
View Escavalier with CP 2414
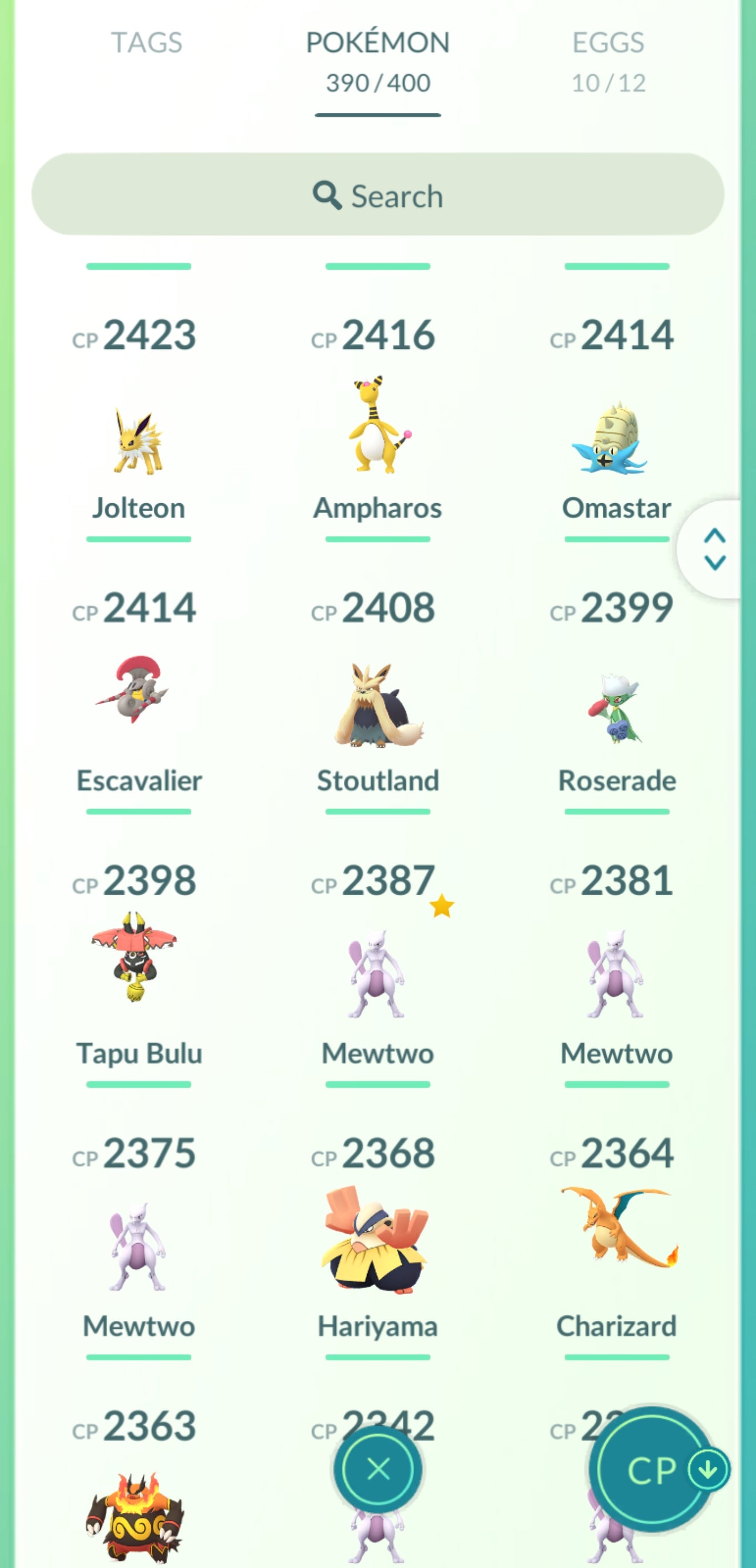point(138,700)
